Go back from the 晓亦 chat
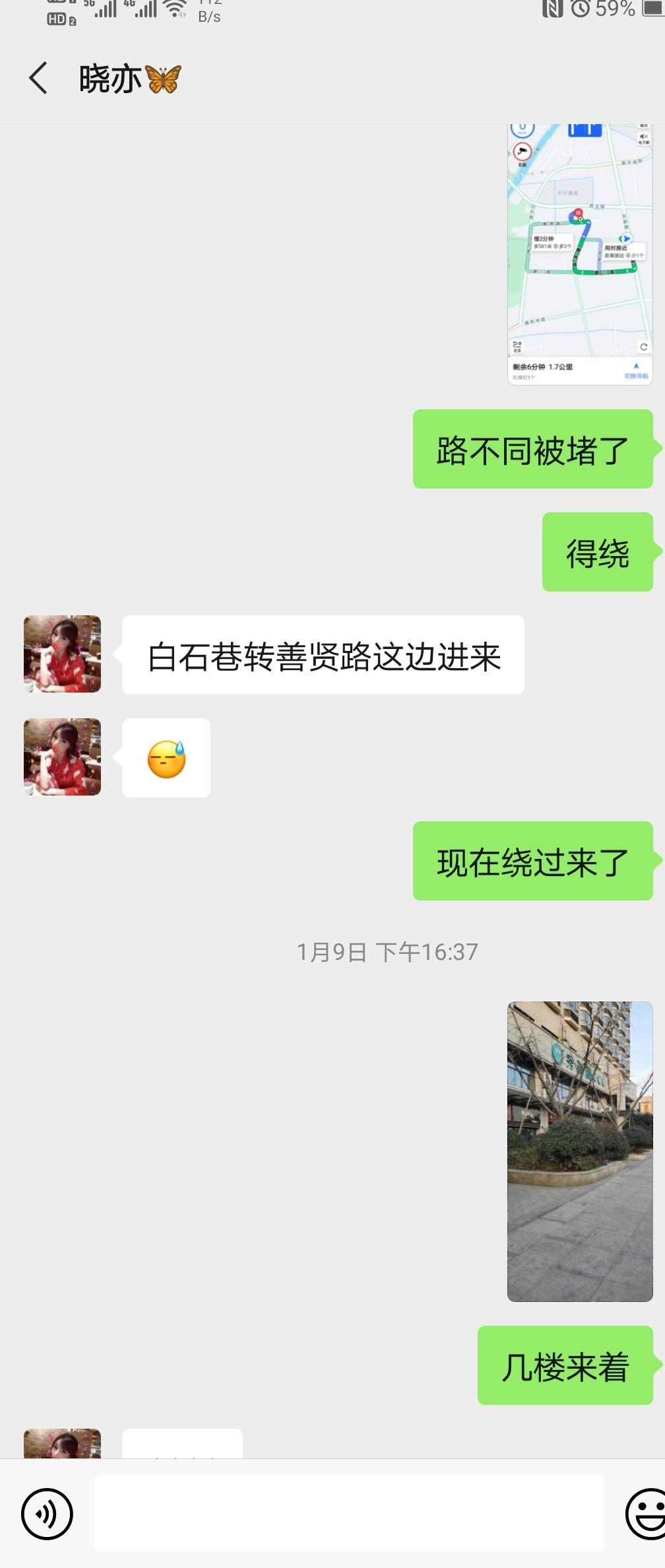The height and width of the screenshot is (1568, 665). click(38, 79)
